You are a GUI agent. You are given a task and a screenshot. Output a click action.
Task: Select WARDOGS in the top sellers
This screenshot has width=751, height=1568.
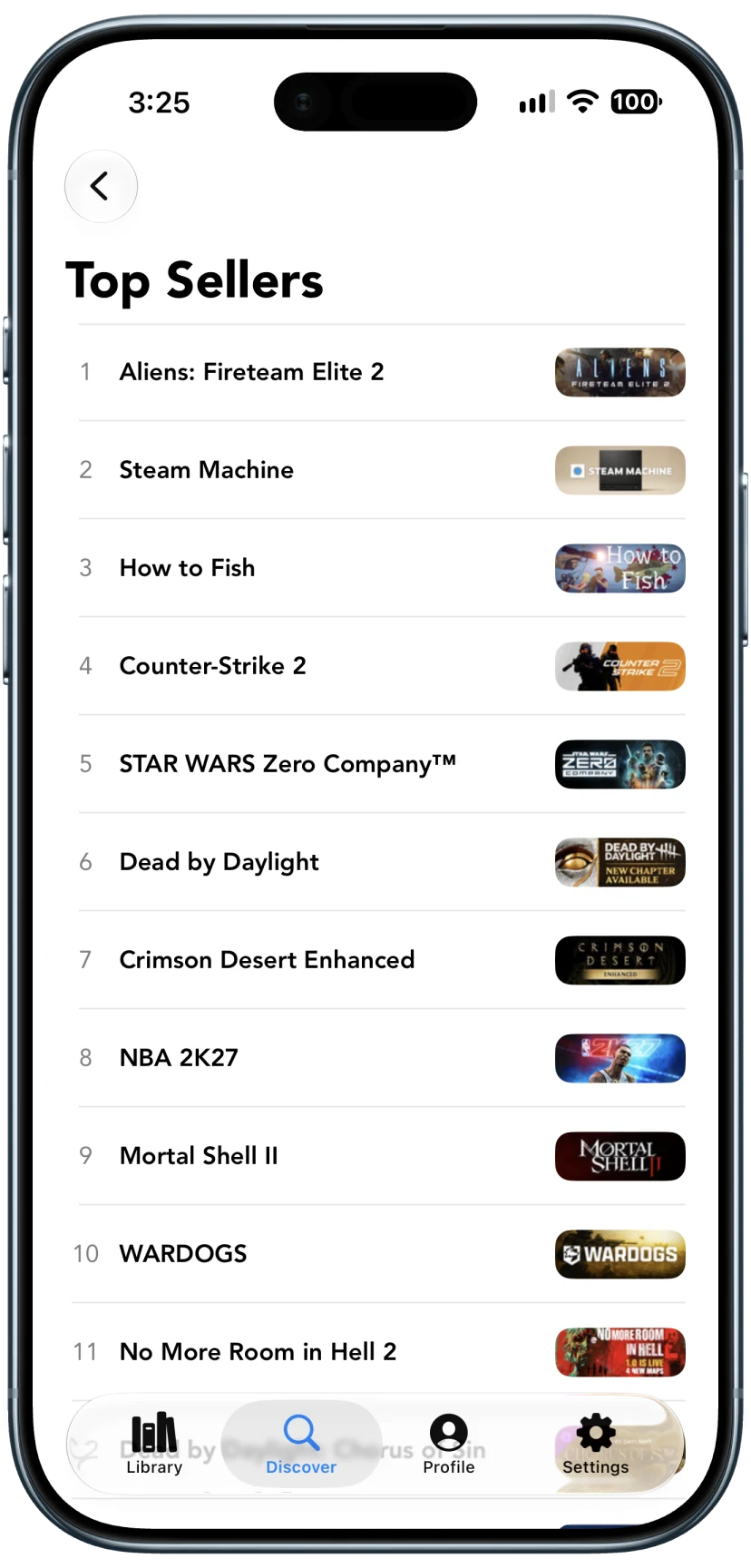[381, 1254]
